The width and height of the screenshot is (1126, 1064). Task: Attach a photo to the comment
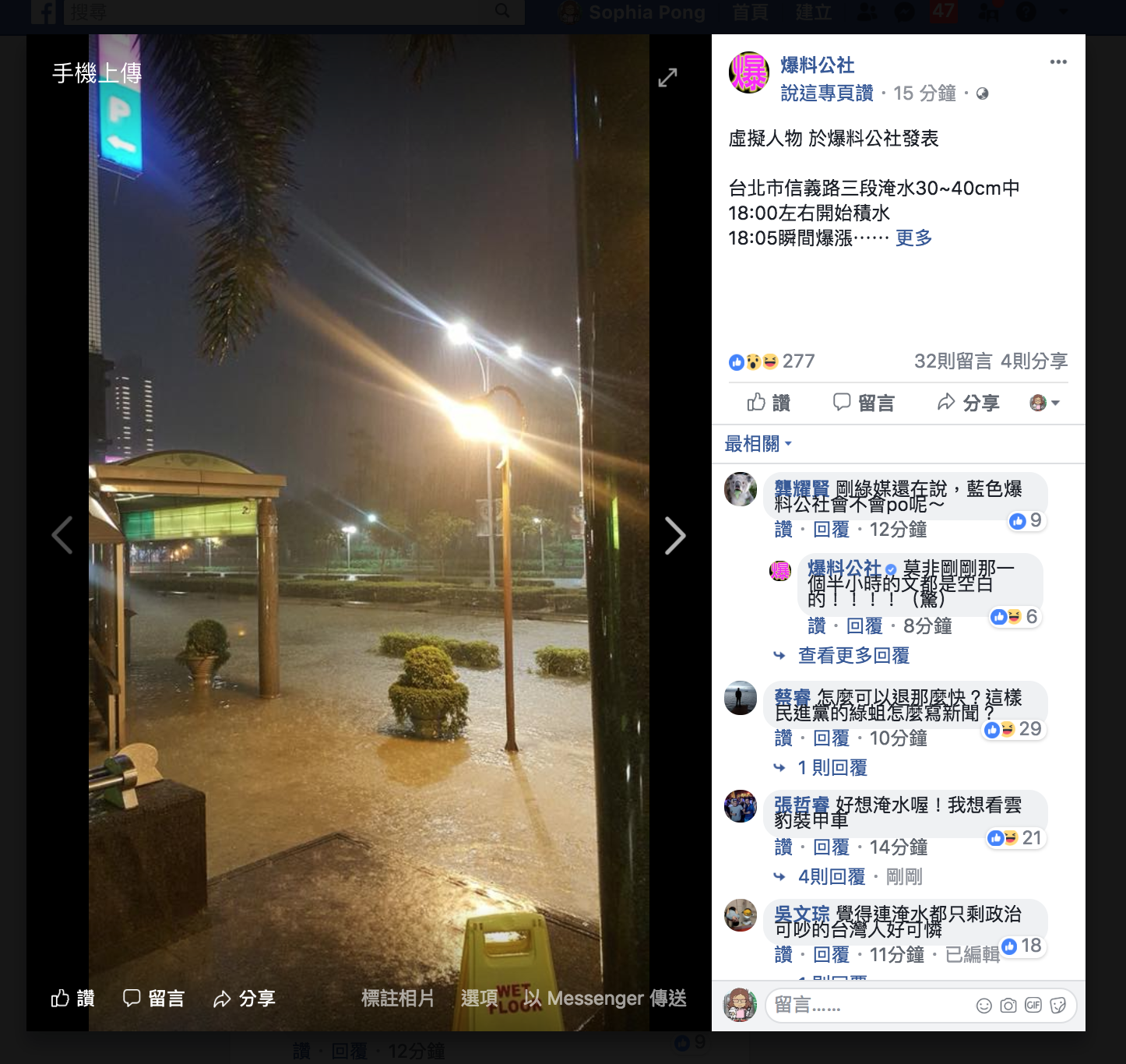click(1008, 1006)
